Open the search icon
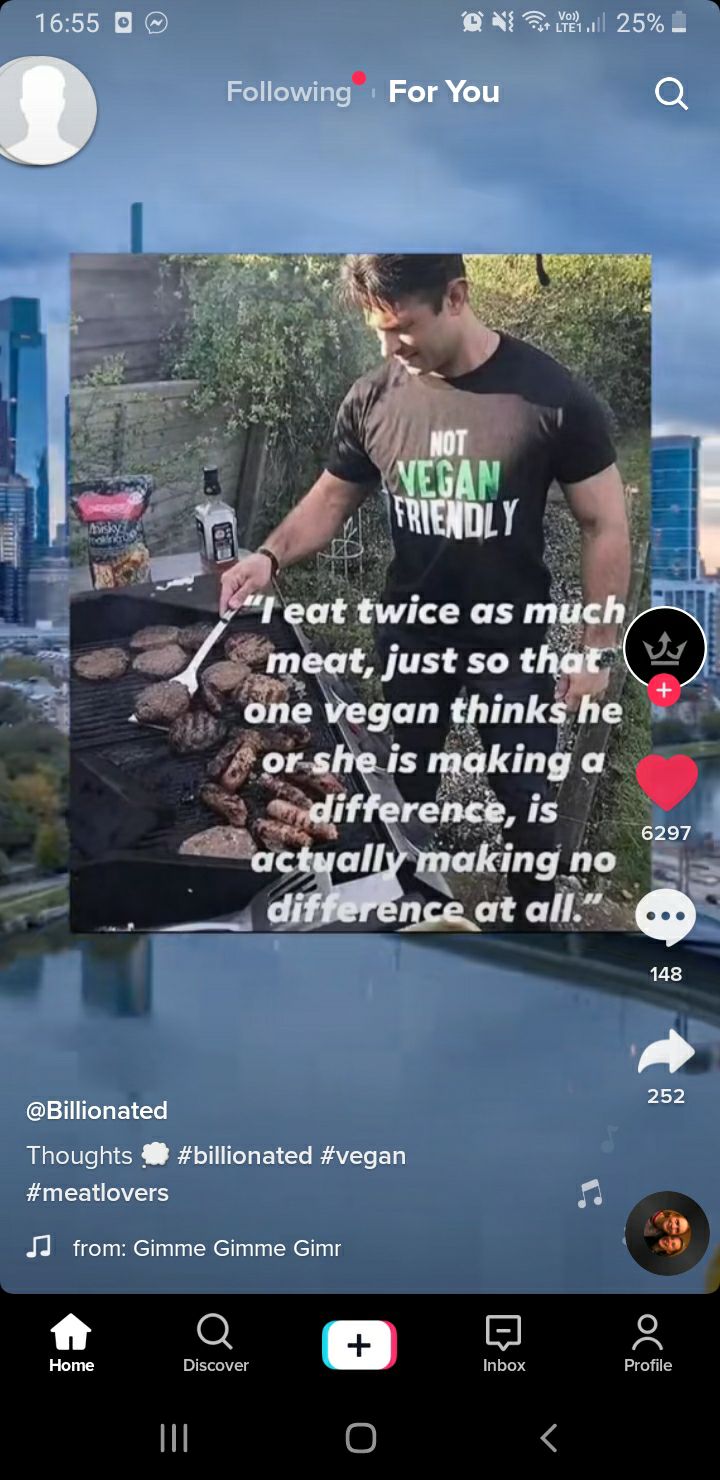The image size is (720, 1480). pos(671,94)
